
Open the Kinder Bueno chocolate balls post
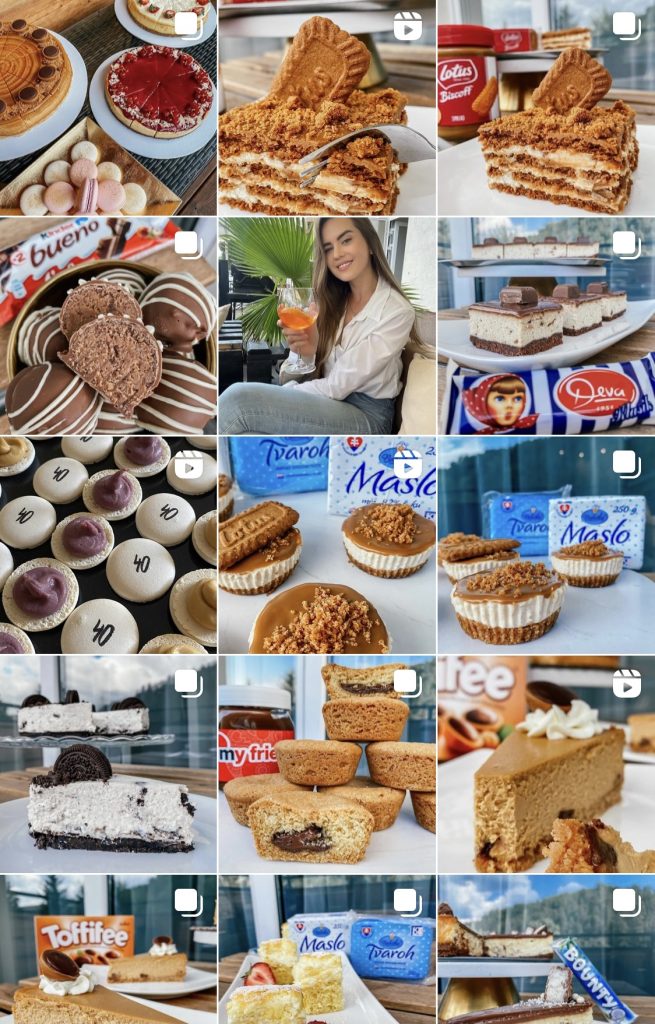click(x=108, y=326)
